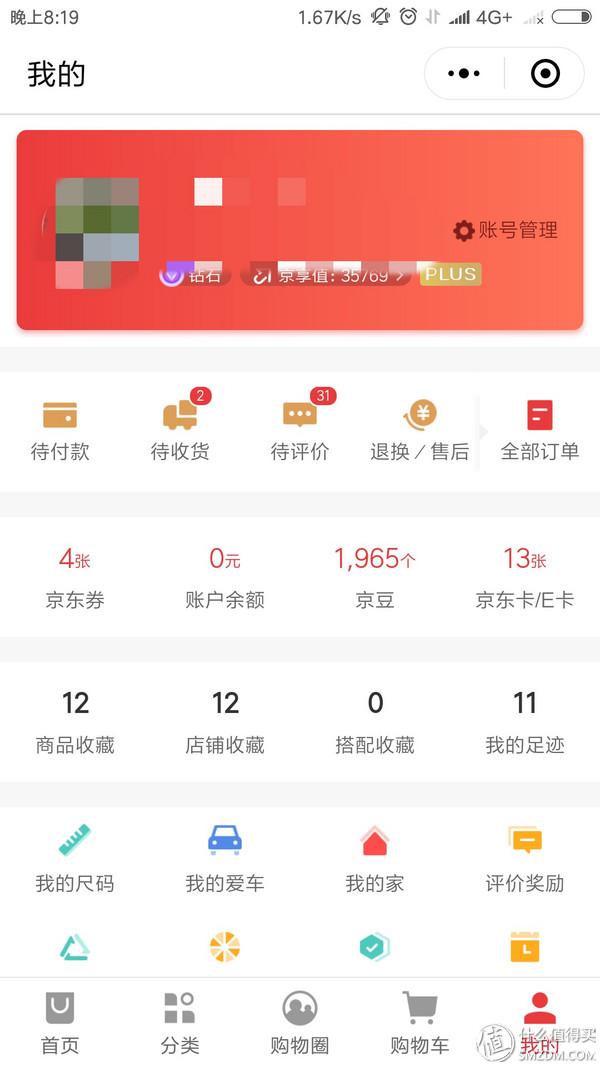Open 账号管理 account settings

pyautogui.click(x=505, y=230)
